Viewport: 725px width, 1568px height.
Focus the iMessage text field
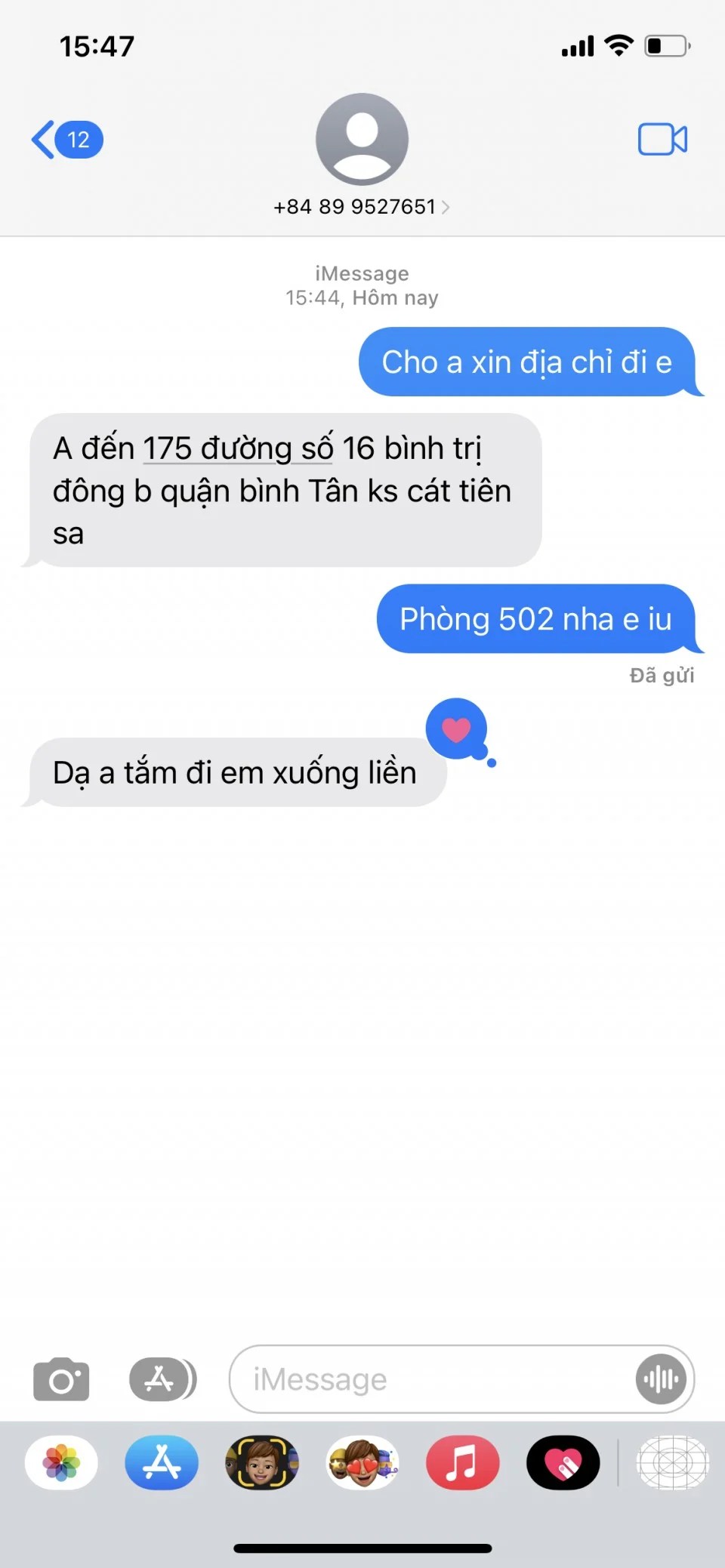pos(430,1379)
